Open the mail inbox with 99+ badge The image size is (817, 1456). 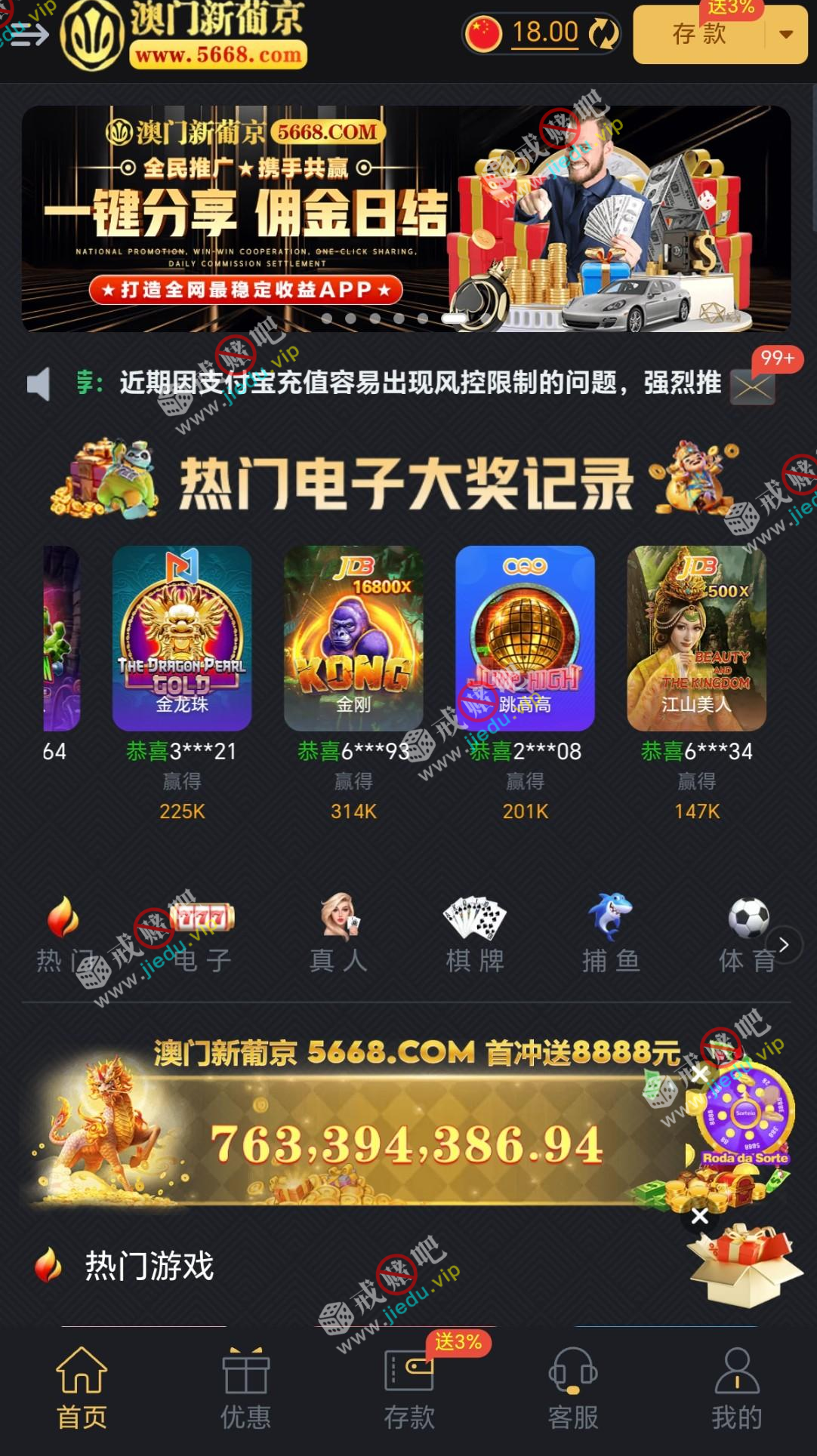pos(752,388)
